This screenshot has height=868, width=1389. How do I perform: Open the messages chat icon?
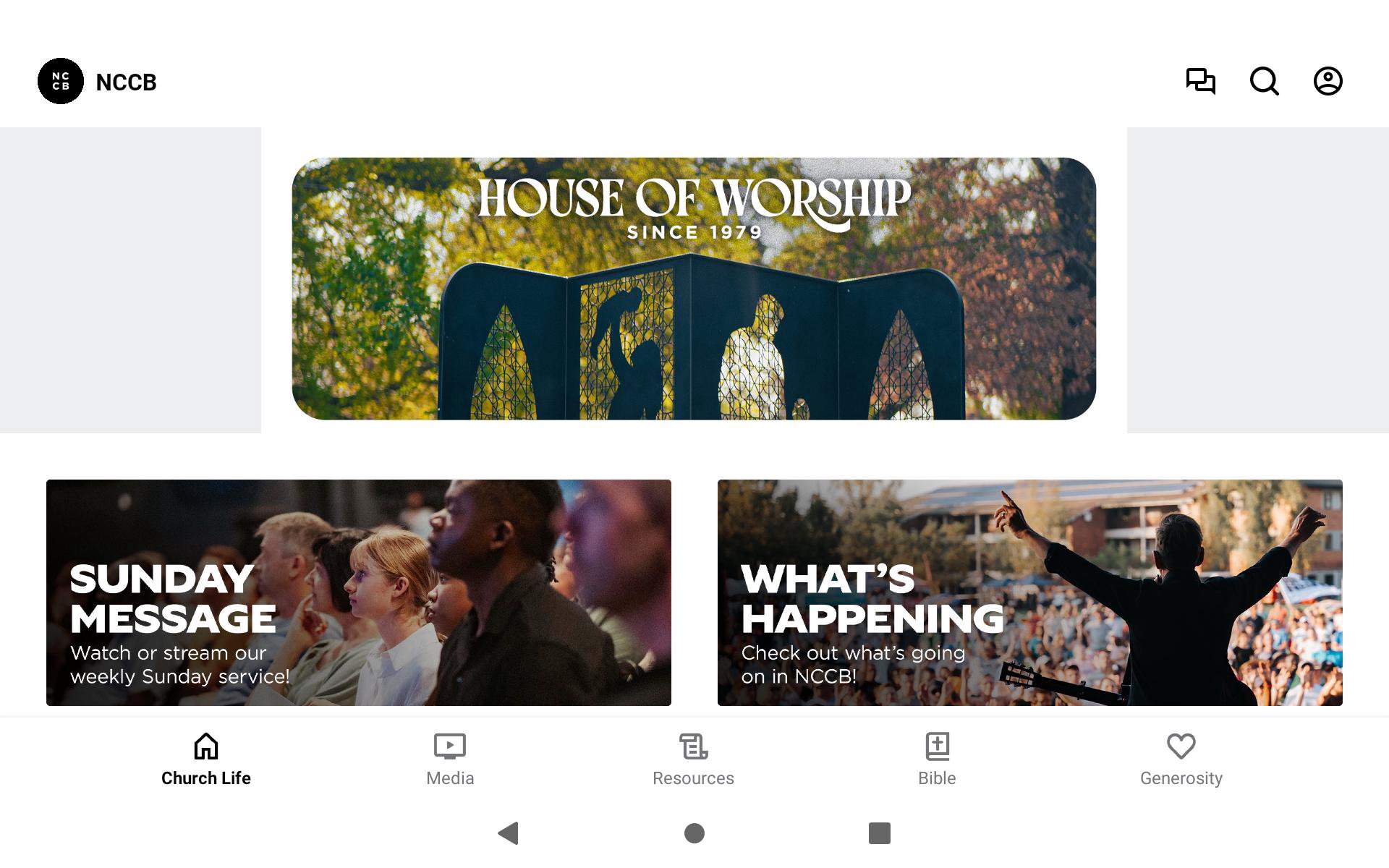click(1200, 81)
